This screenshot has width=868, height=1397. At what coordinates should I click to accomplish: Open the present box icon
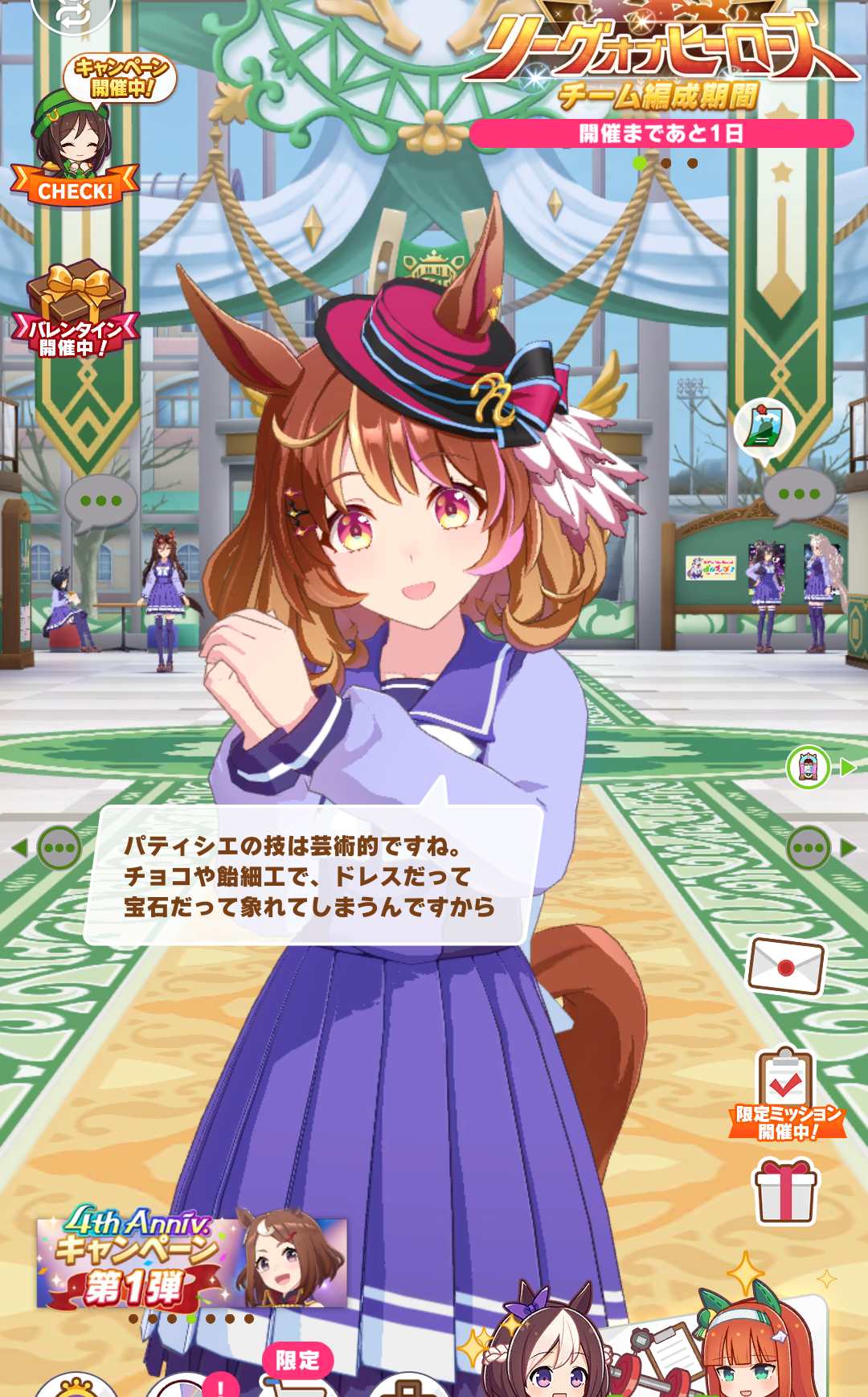[x=785, y=1191]
